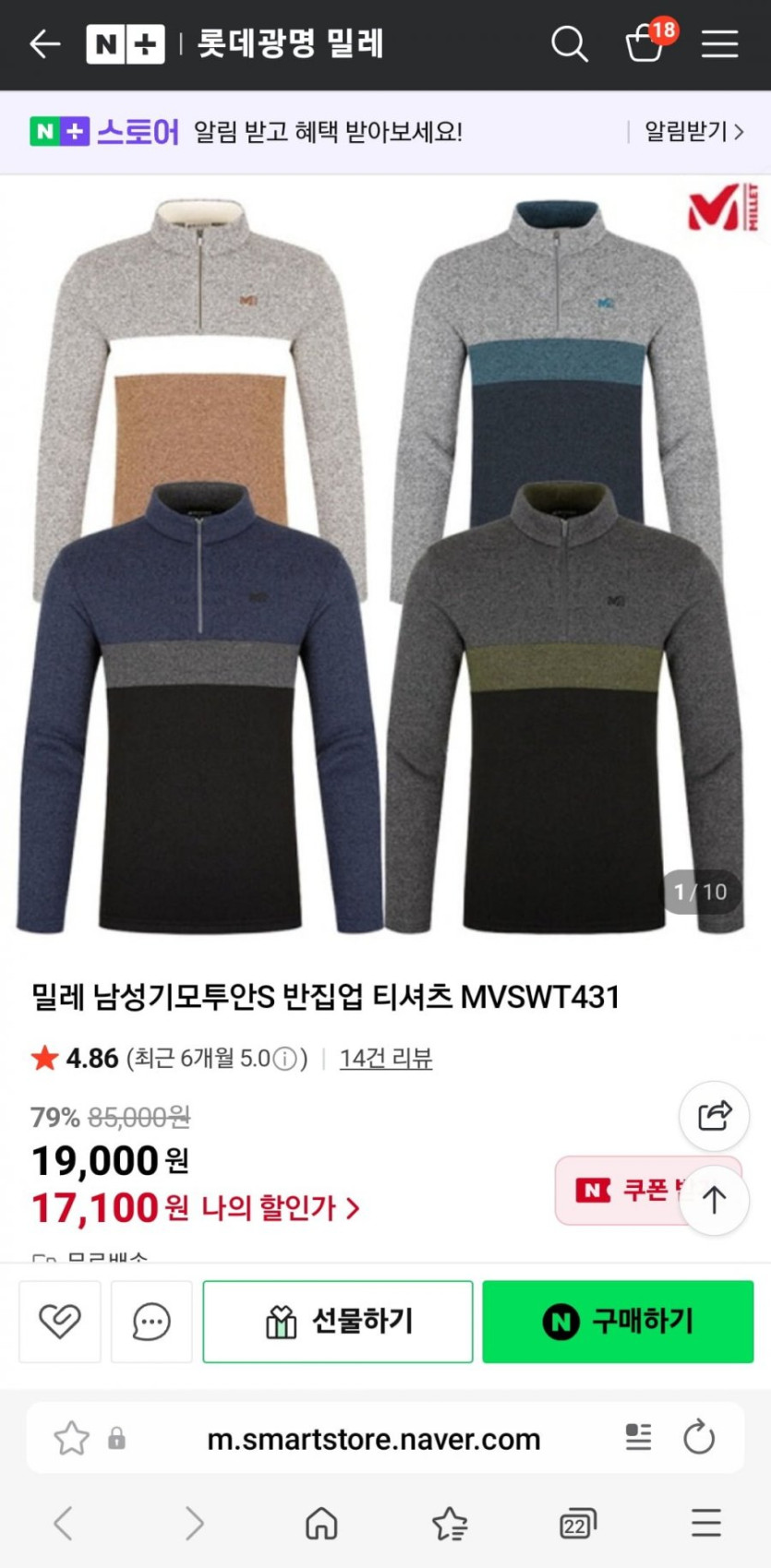Bookmark page with browser star icon
Image resolution: width=771 pixels, height=1568 pixels.
(71, 1438)
